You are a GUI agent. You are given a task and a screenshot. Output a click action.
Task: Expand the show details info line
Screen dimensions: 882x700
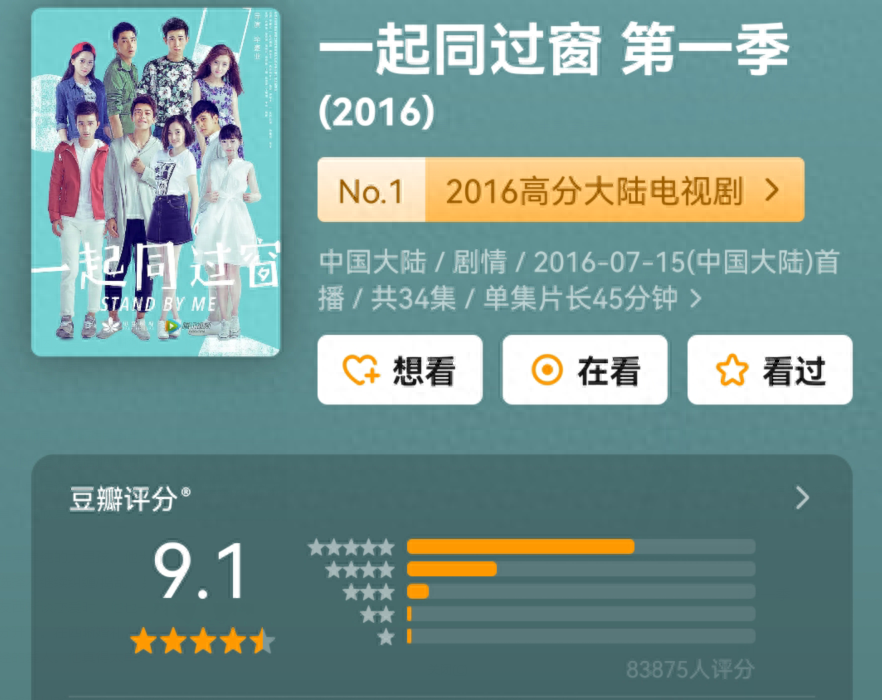coord(696,299)
